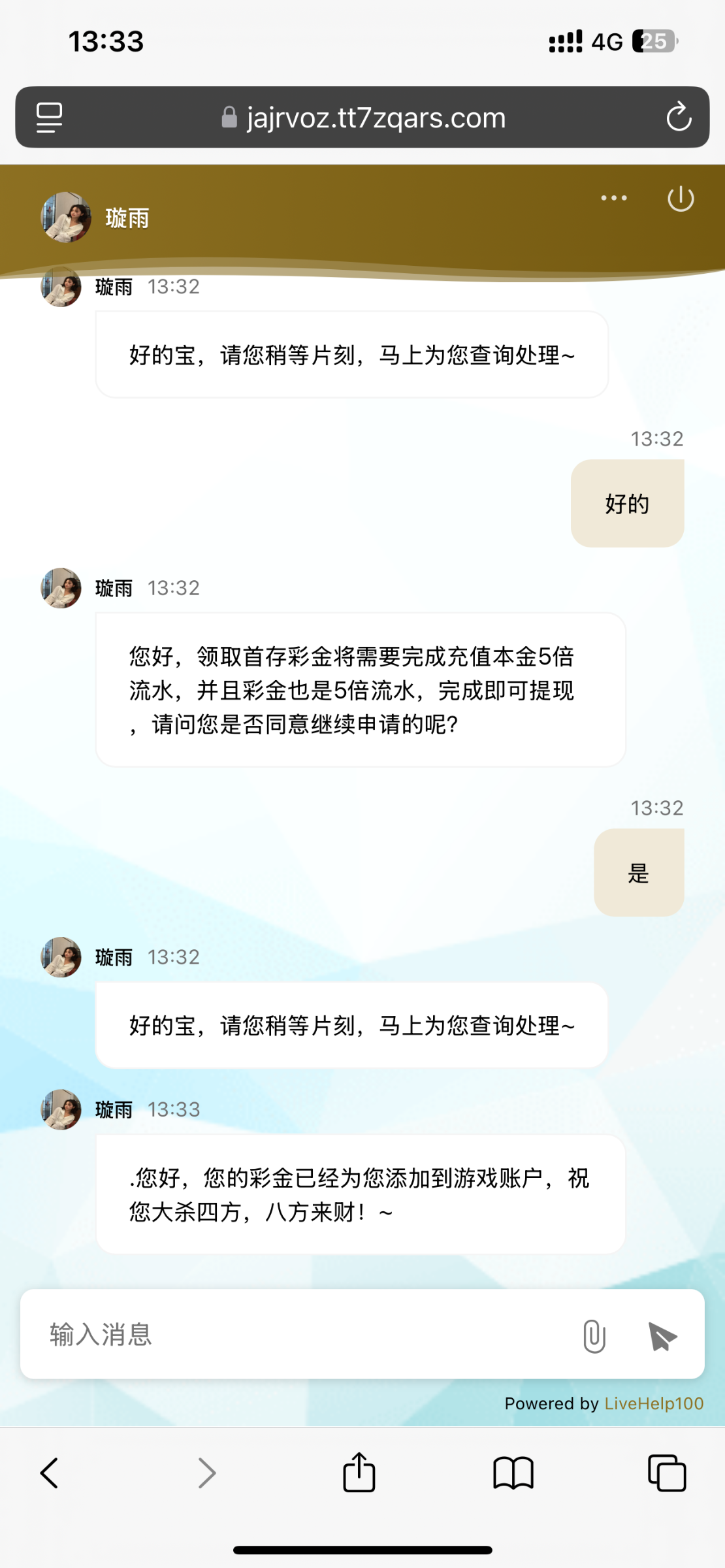This screenshot has width=725, height=1568.
Task: Tap the 璇雨 agent avatar in the header
Action: pyautogui.click(x=65, y=217)
